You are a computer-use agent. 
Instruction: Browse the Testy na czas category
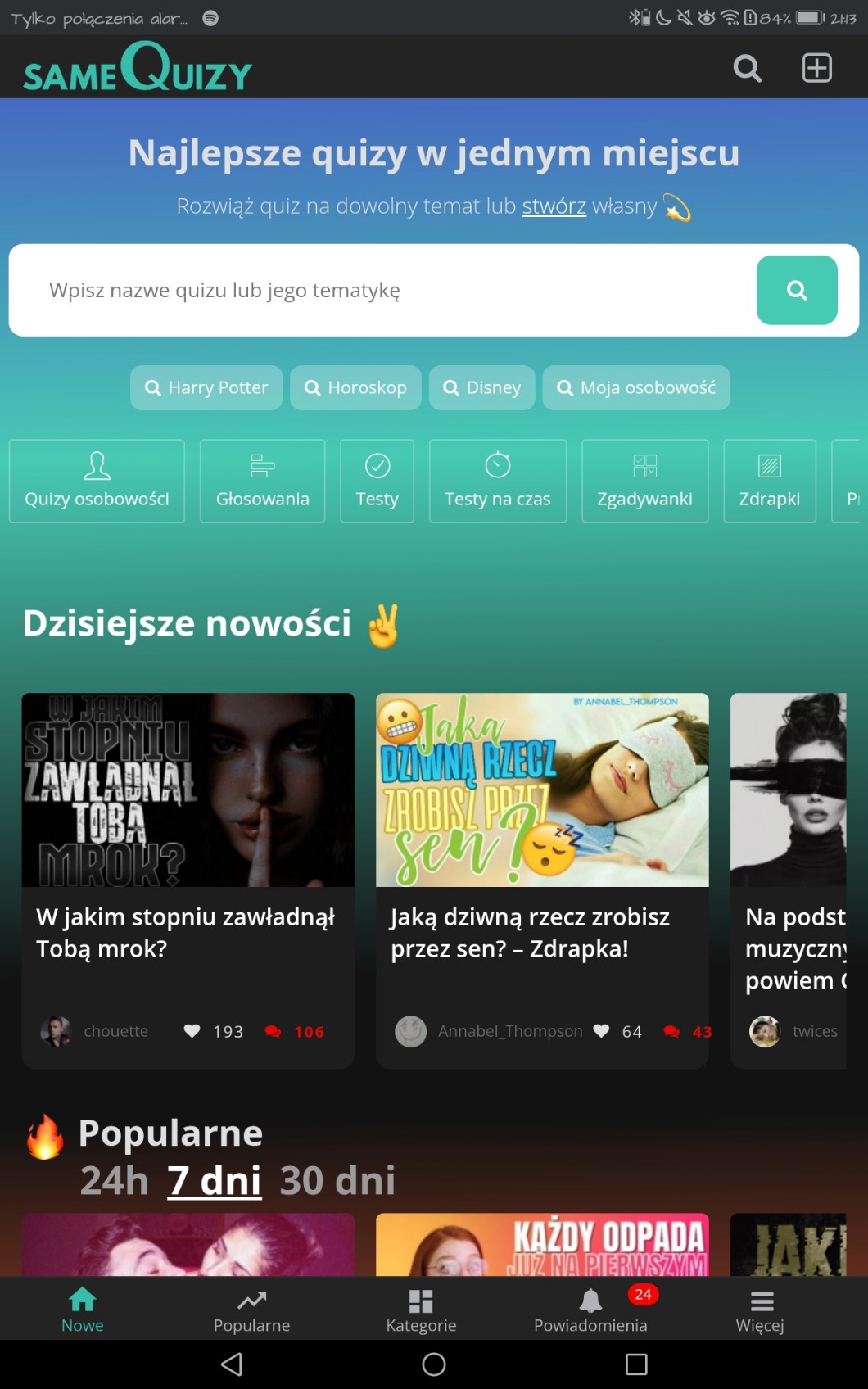point(497,481)
